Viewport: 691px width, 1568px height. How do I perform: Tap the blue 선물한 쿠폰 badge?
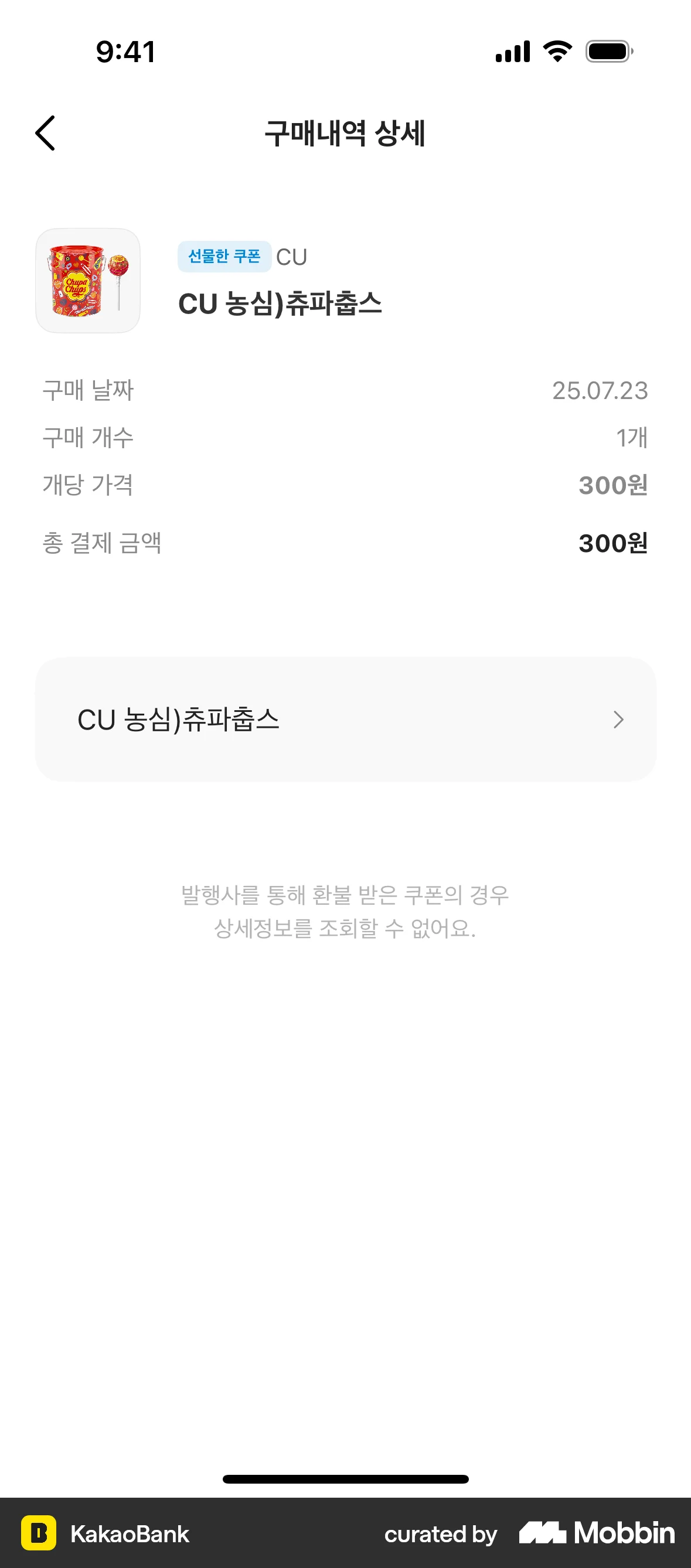(224, 256)
